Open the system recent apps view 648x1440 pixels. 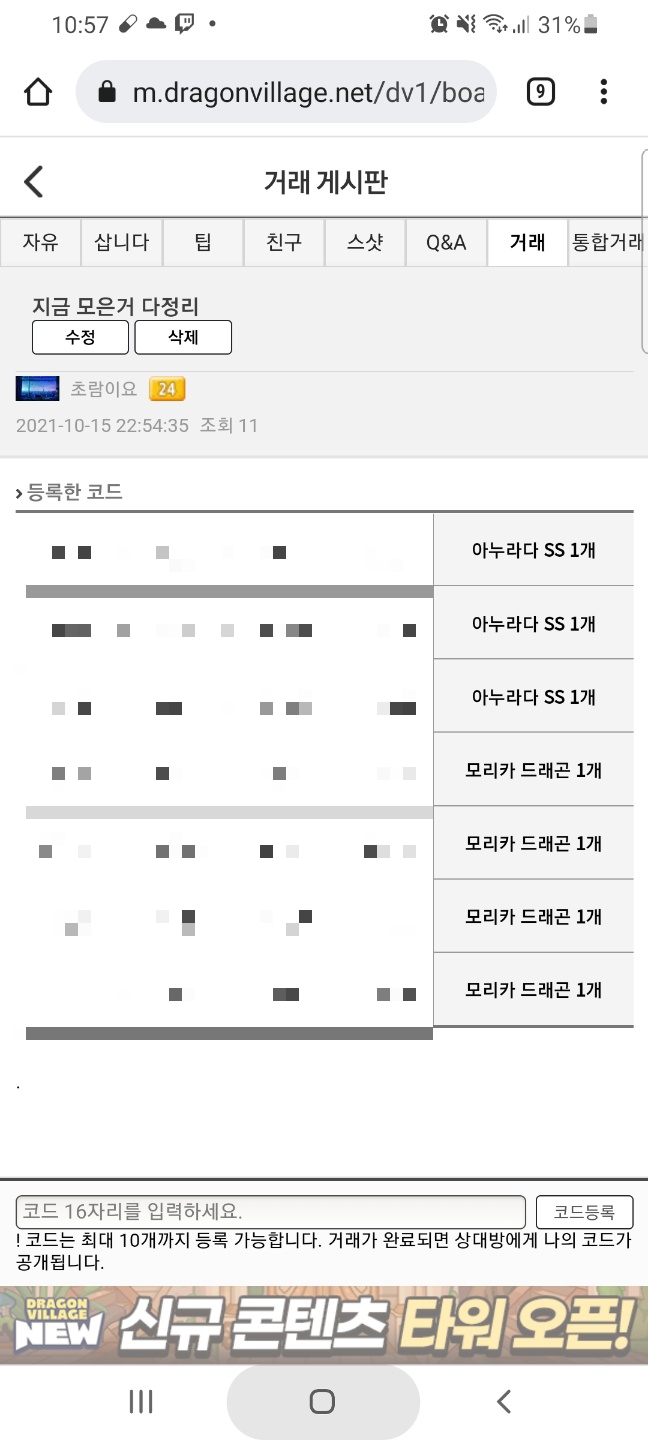pyautogui.click(x=141, y=1402)
